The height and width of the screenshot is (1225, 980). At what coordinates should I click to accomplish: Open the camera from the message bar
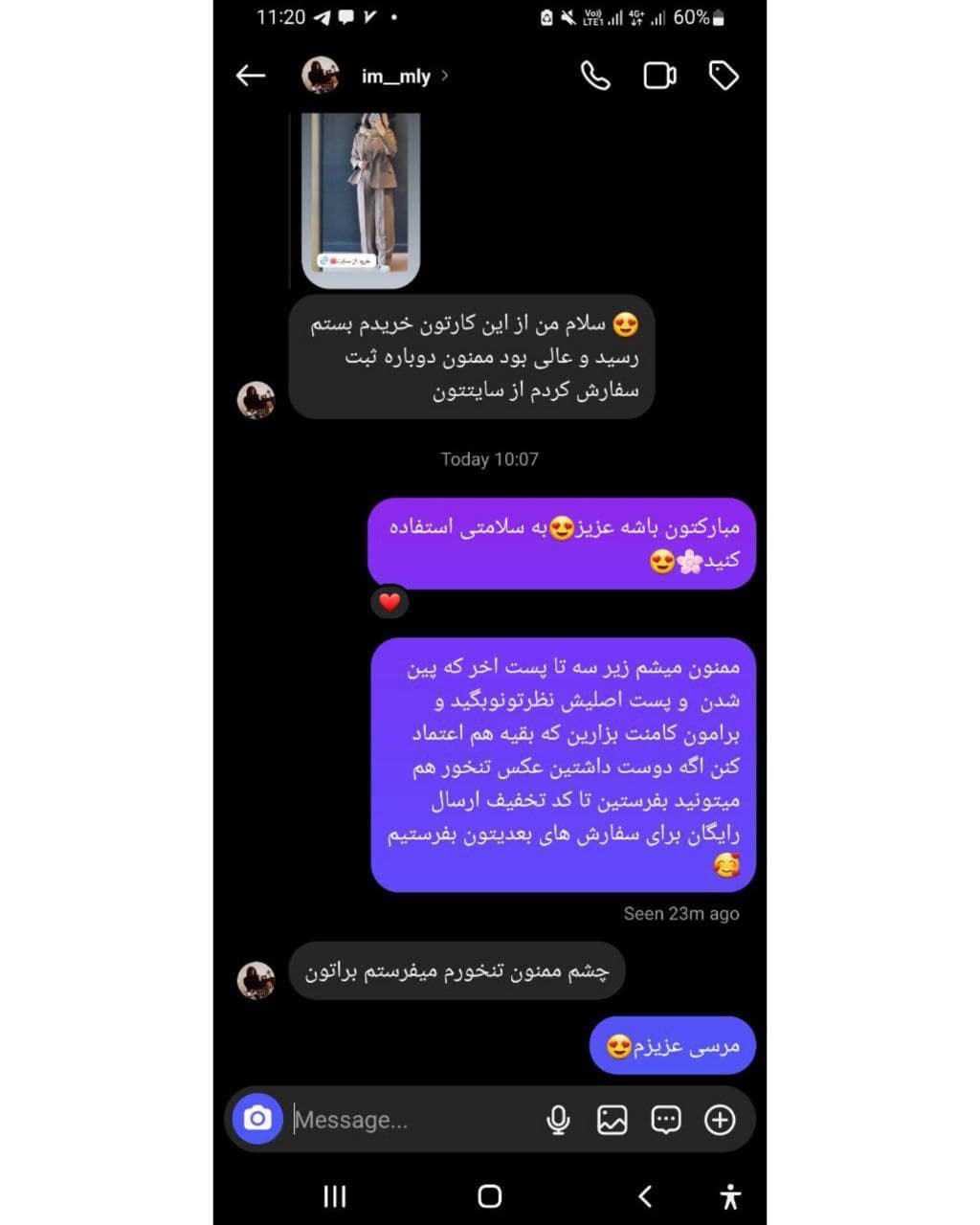(x=257, y=1118)
